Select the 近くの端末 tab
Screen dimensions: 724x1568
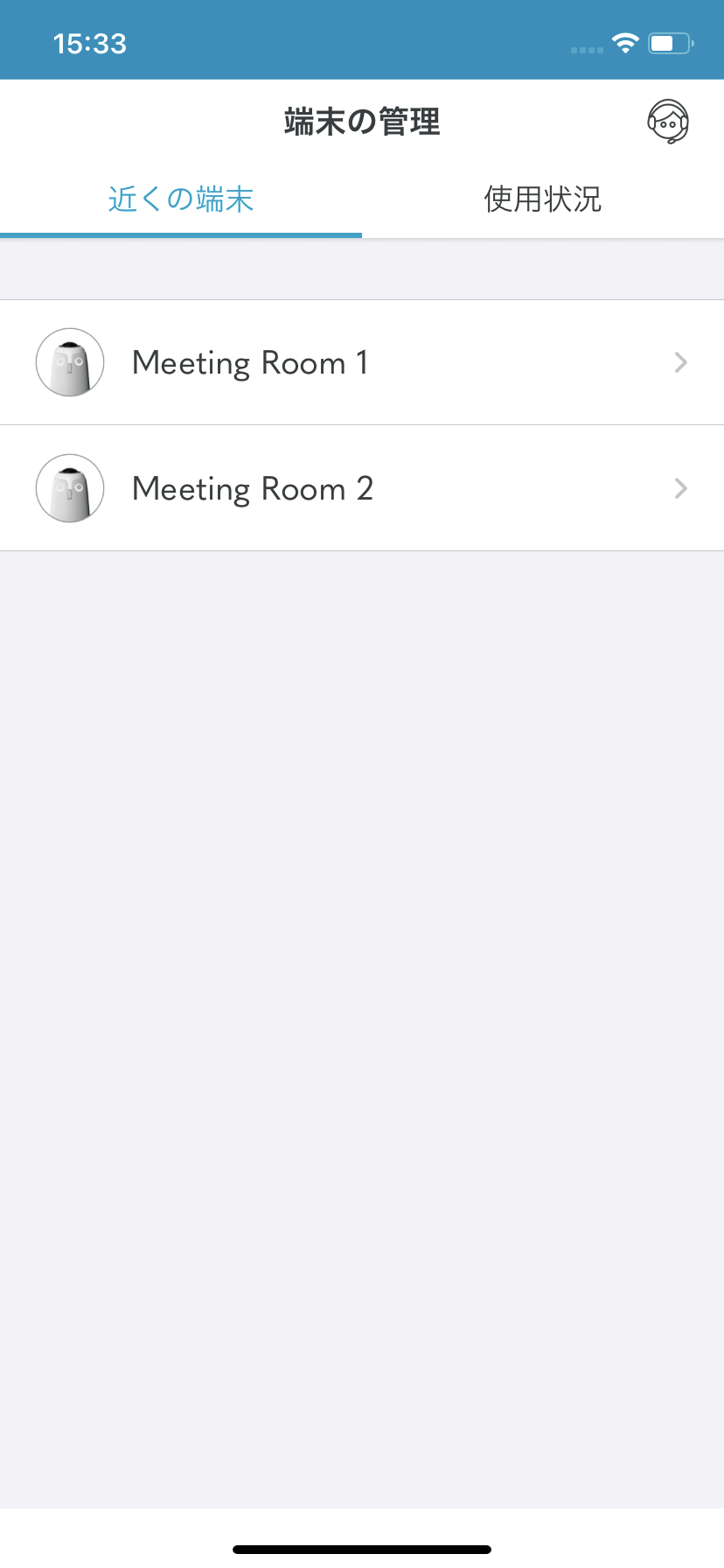point(181,199)
